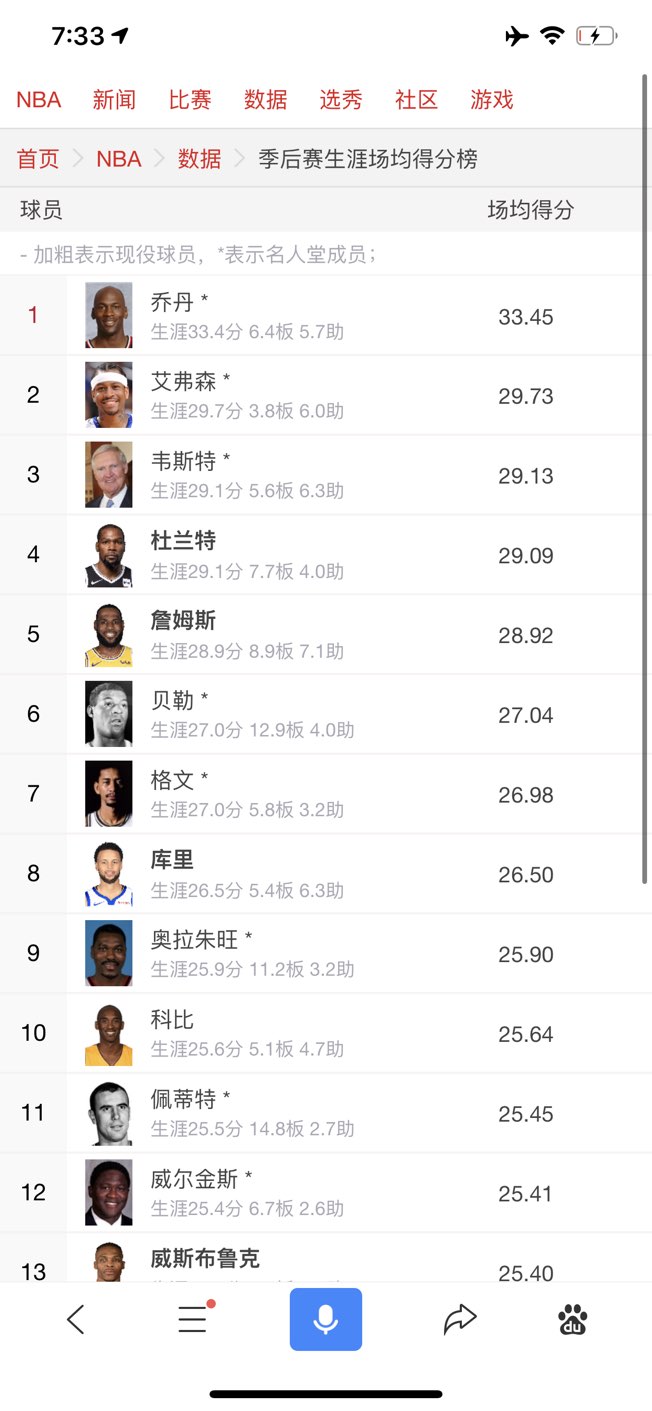Open the Baidu home paw icon
This screenshot has height=1411, width=652.
tap(573, 1320)
